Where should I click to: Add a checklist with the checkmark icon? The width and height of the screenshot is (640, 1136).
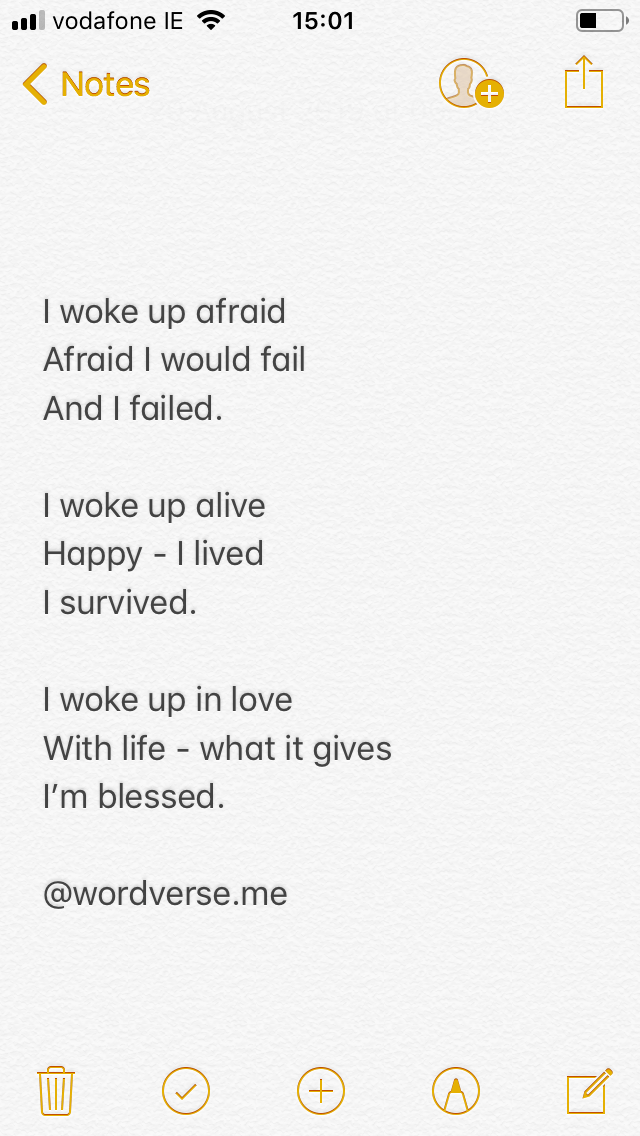186,1090
